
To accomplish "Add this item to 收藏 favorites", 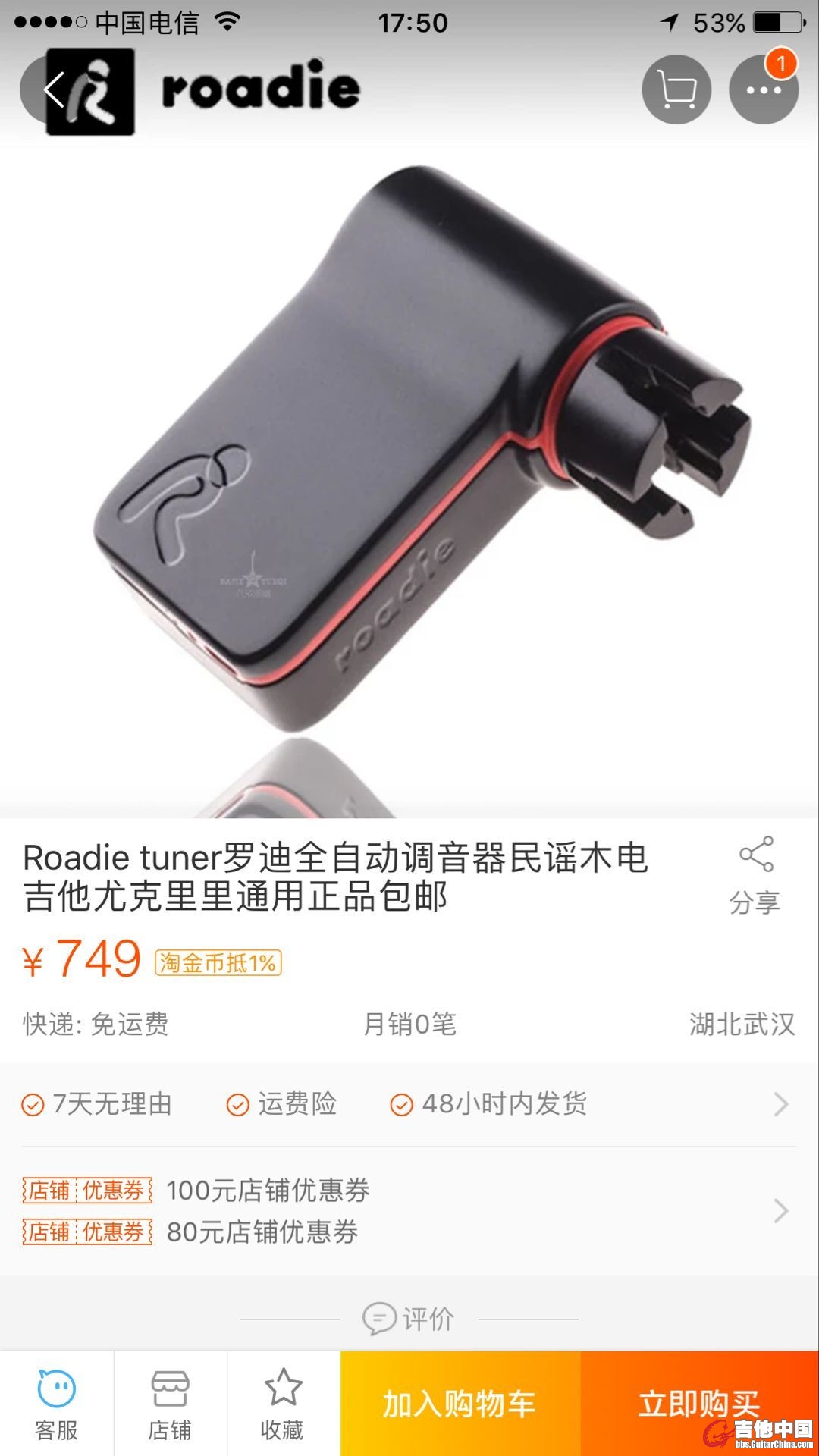I will [283, 1404].
